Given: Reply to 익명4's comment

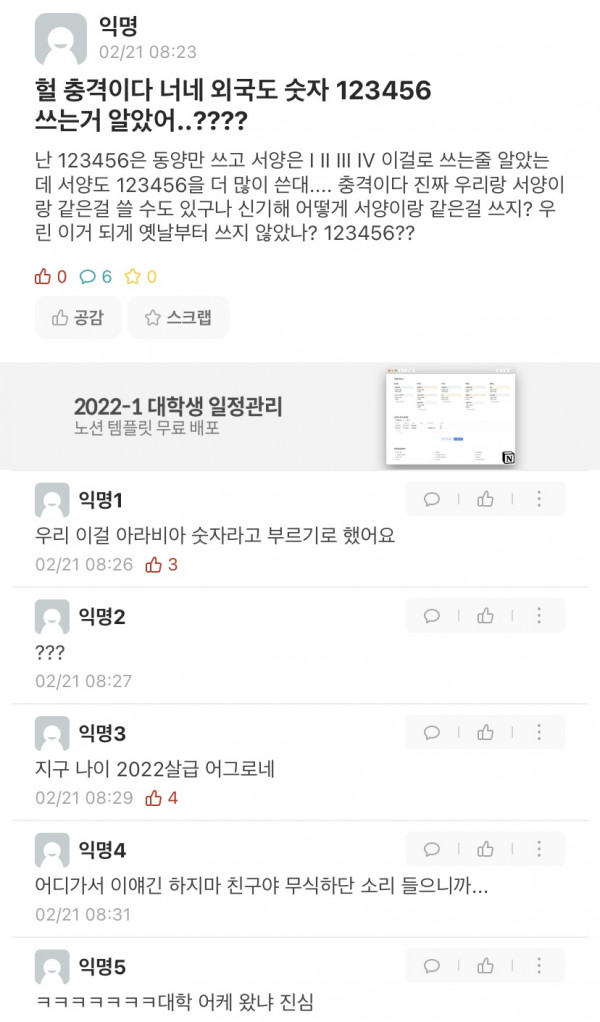Looking at the screenshot, I should coord(432,850).
